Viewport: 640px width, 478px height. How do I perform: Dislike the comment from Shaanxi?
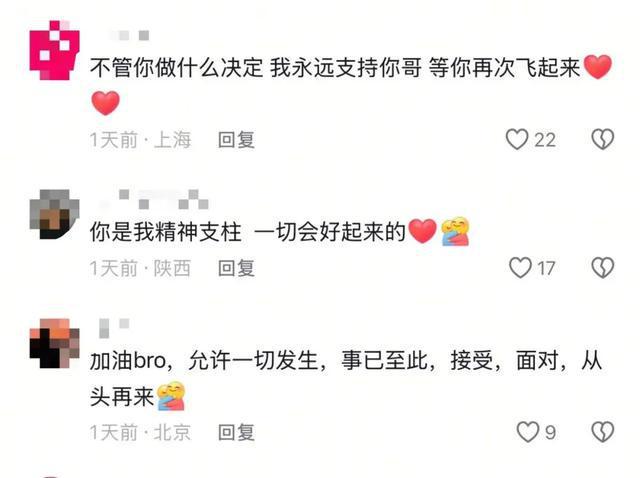(602, 267)
